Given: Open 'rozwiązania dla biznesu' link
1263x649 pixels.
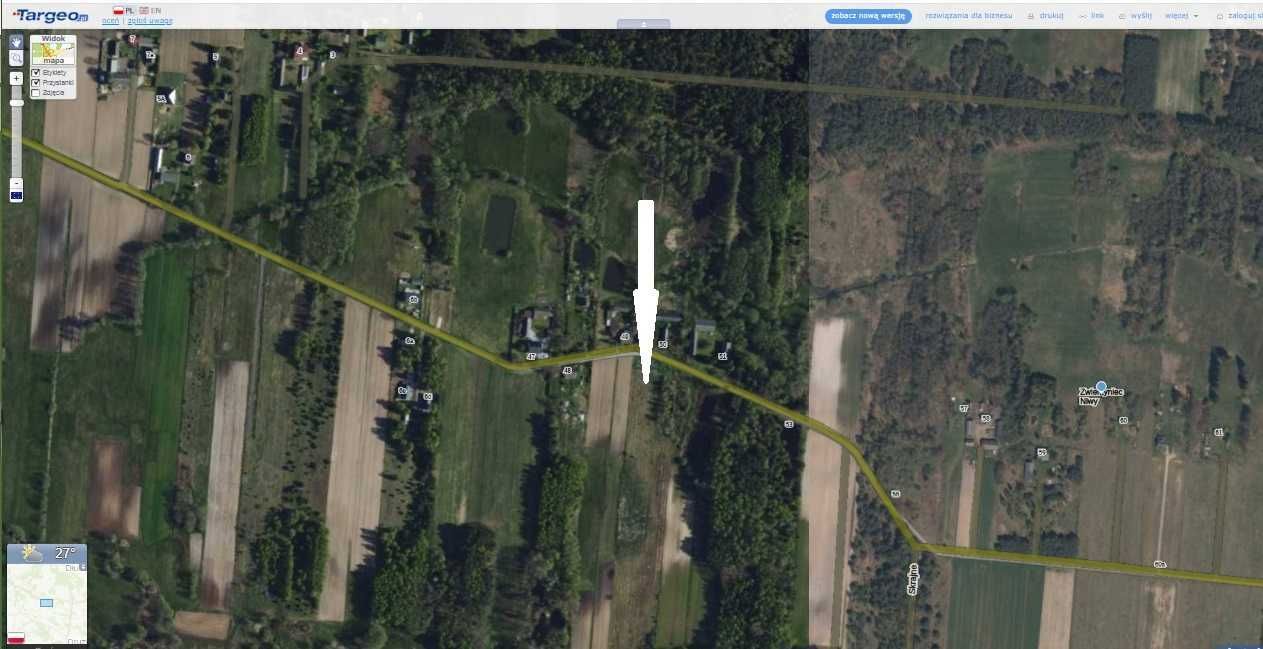Looking at the screenshot, I should coord(968,16).
